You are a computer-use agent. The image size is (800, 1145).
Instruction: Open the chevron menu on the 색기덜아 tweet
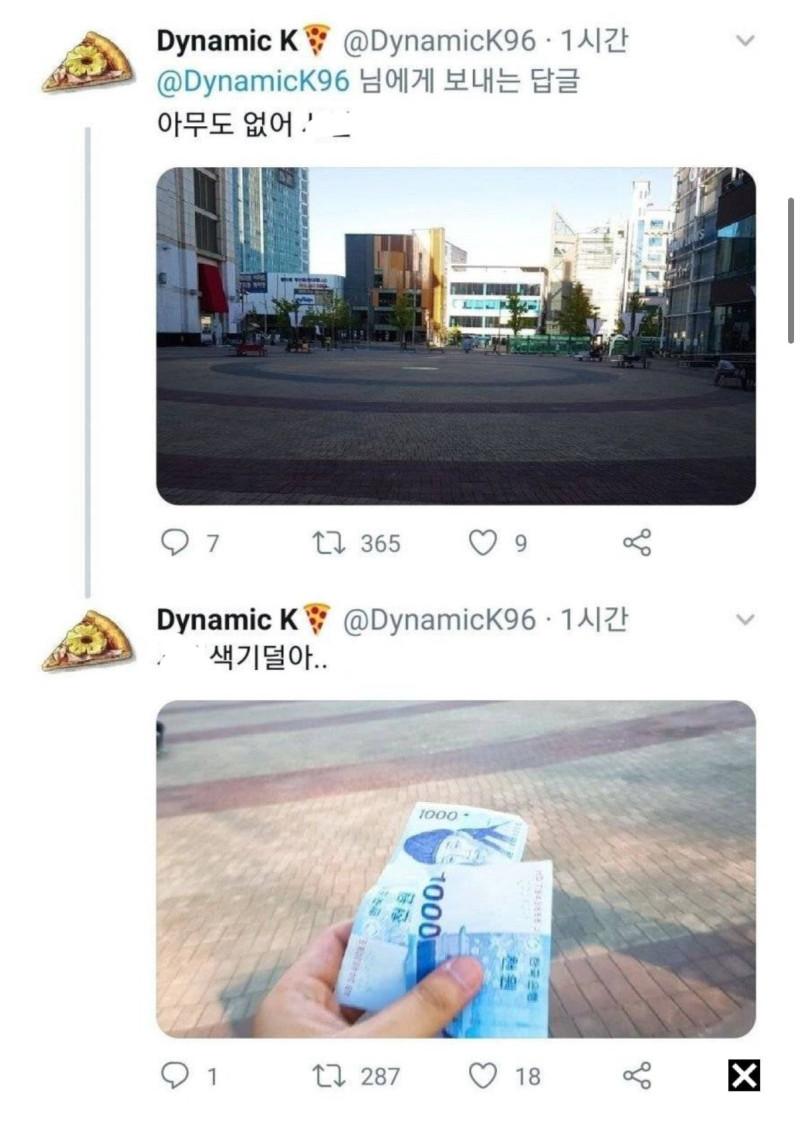coord(744,620)
